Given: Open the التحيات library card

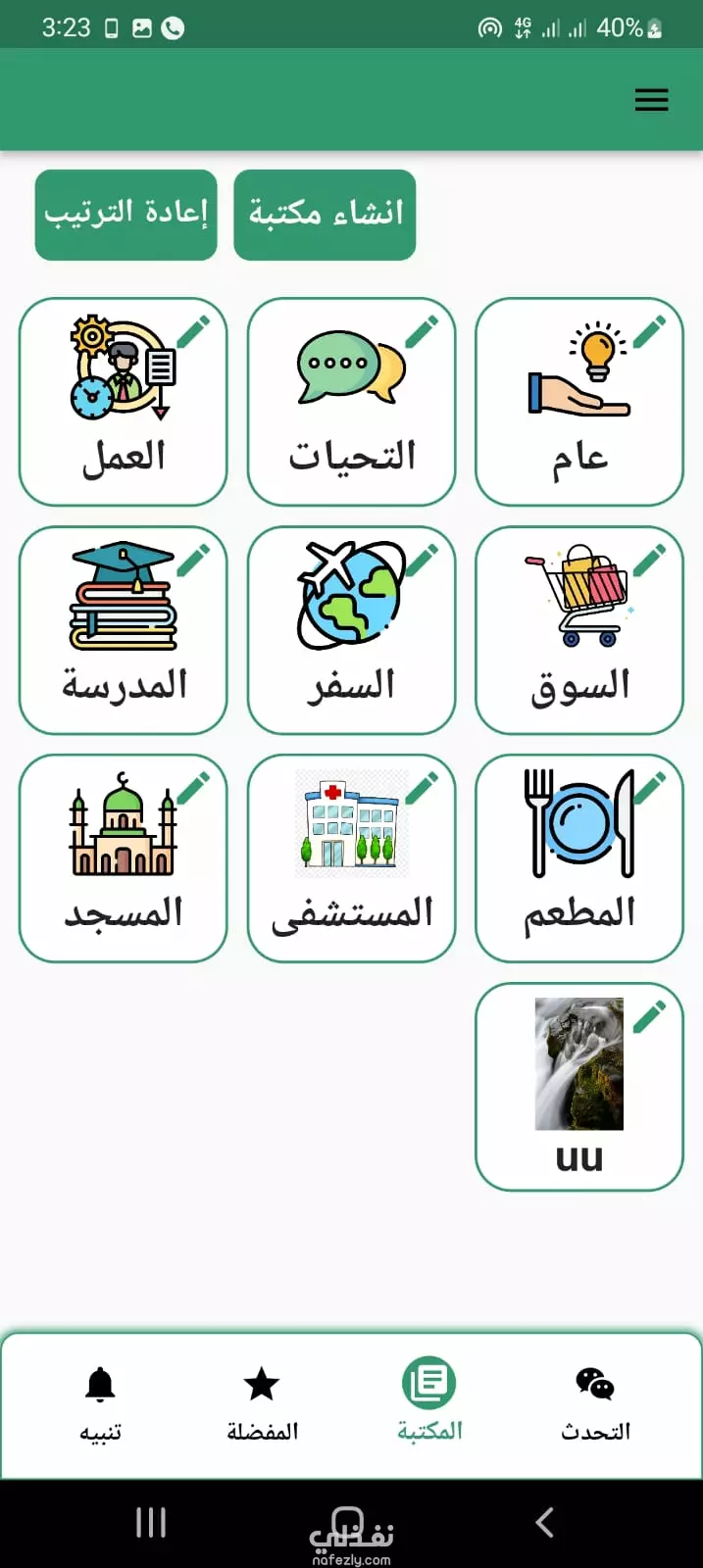Looking at the screenshot, I should click(351, 402).
